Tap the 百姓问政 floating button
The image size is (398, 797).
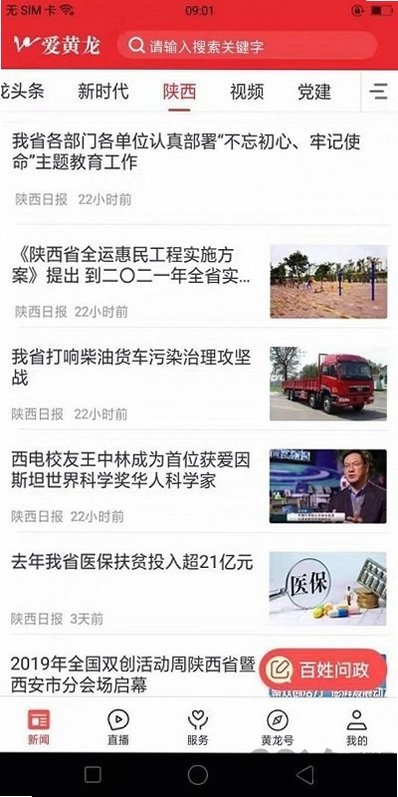322,670
